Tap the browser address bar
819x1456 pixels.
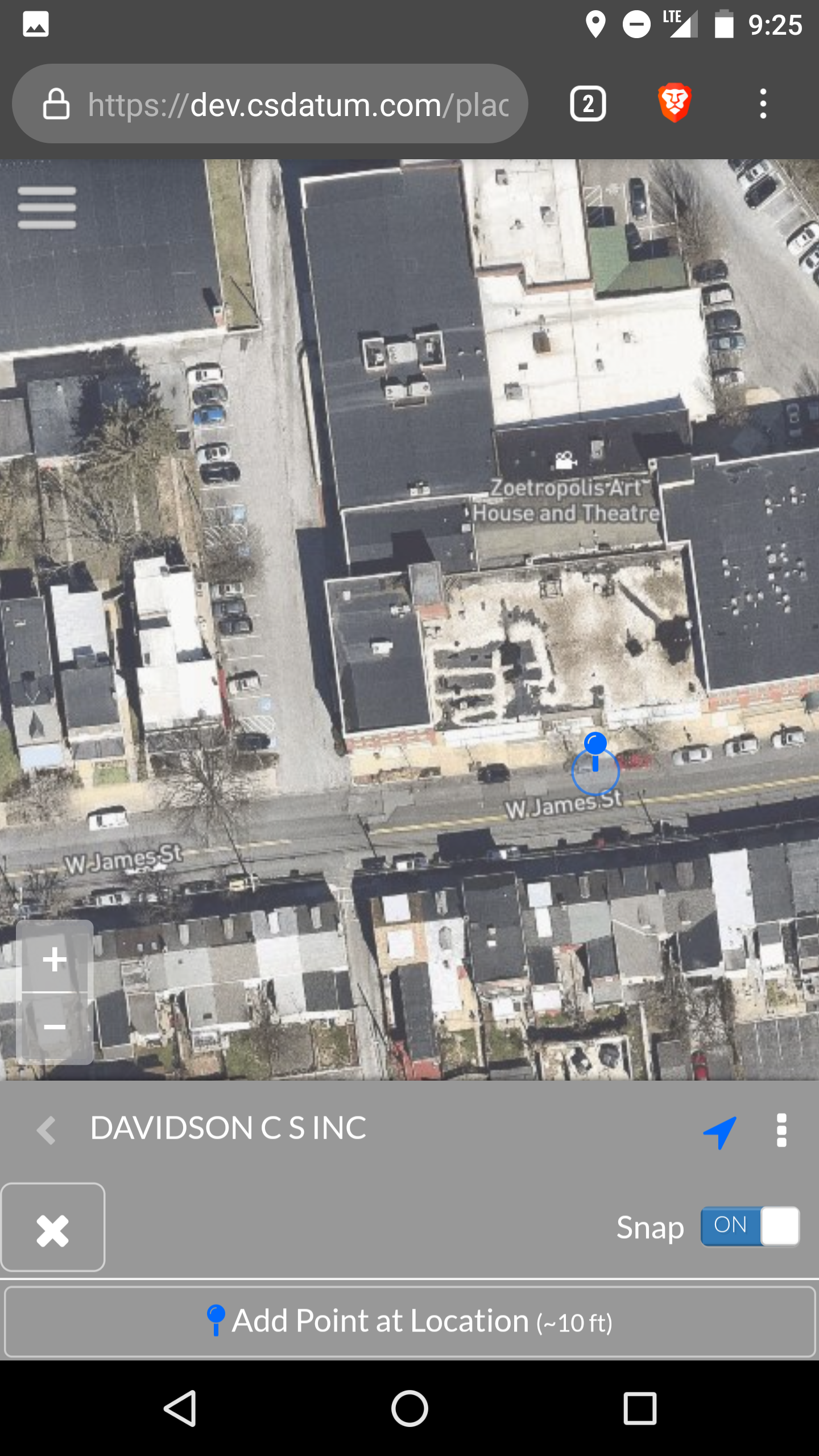[x=270, y=104]
